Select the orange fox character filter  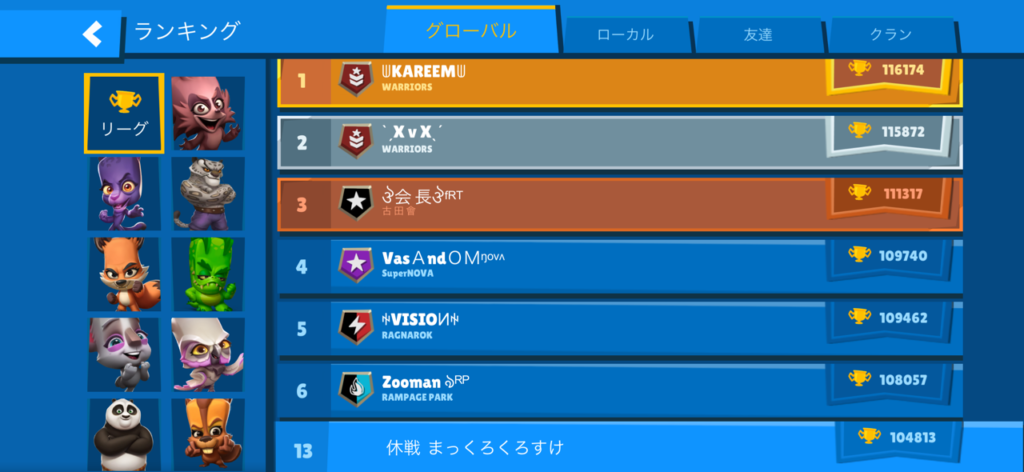point(124,273)
